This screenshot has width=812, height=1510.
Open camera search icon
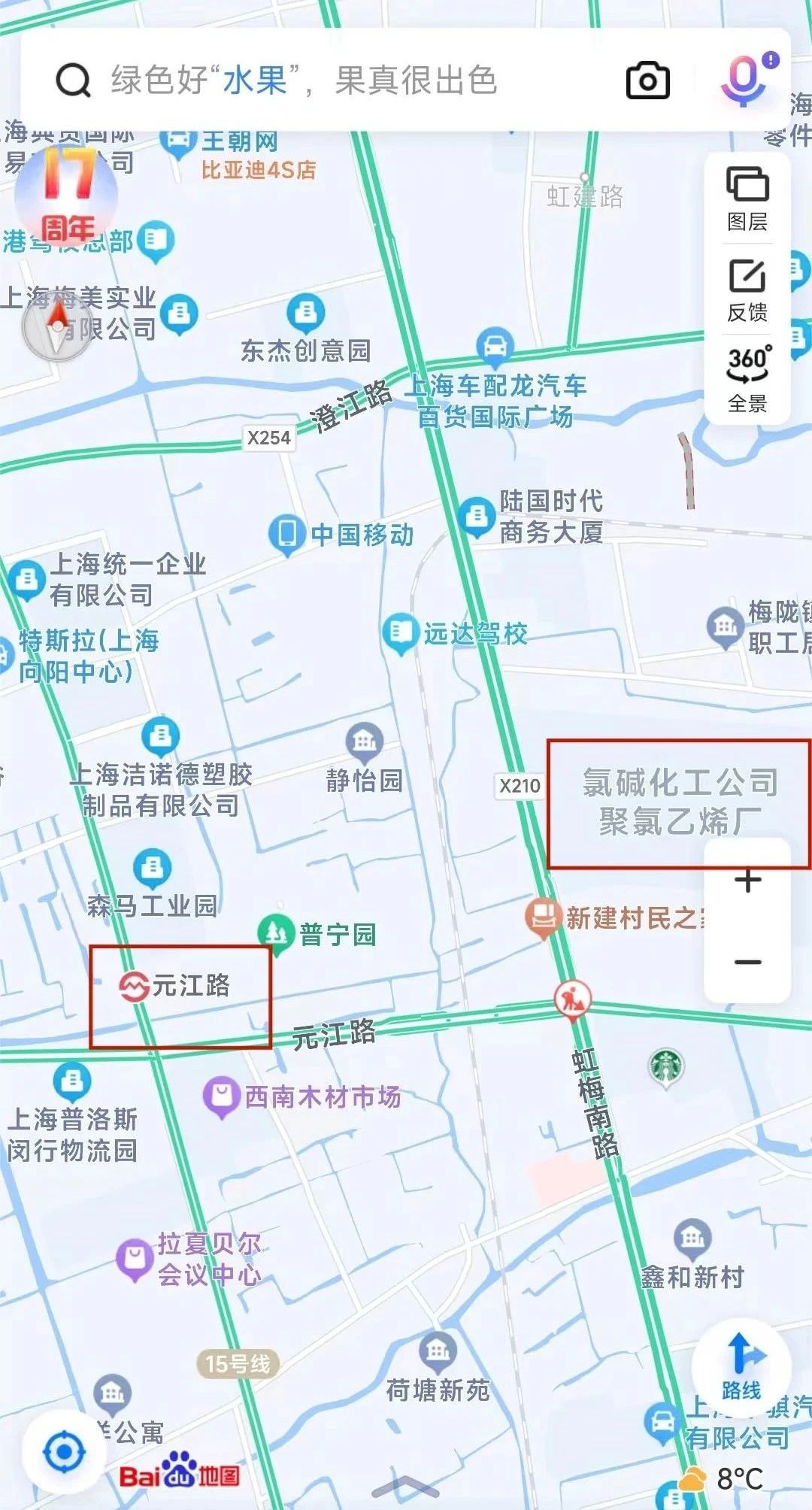point(647,80)
